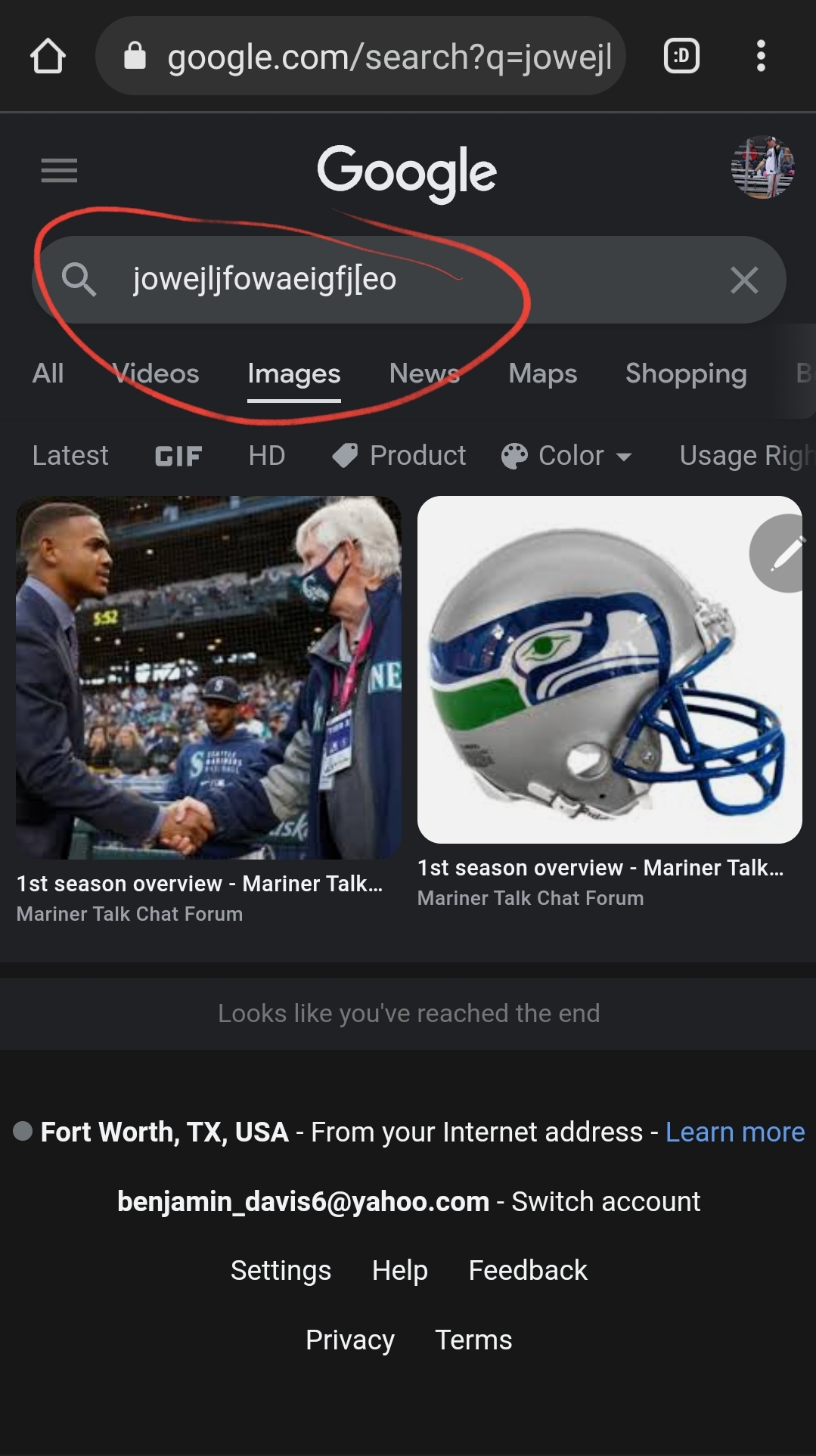816x1456 pixels.
Task: Open the Learn more link
Action: (x=734, y=1132)
